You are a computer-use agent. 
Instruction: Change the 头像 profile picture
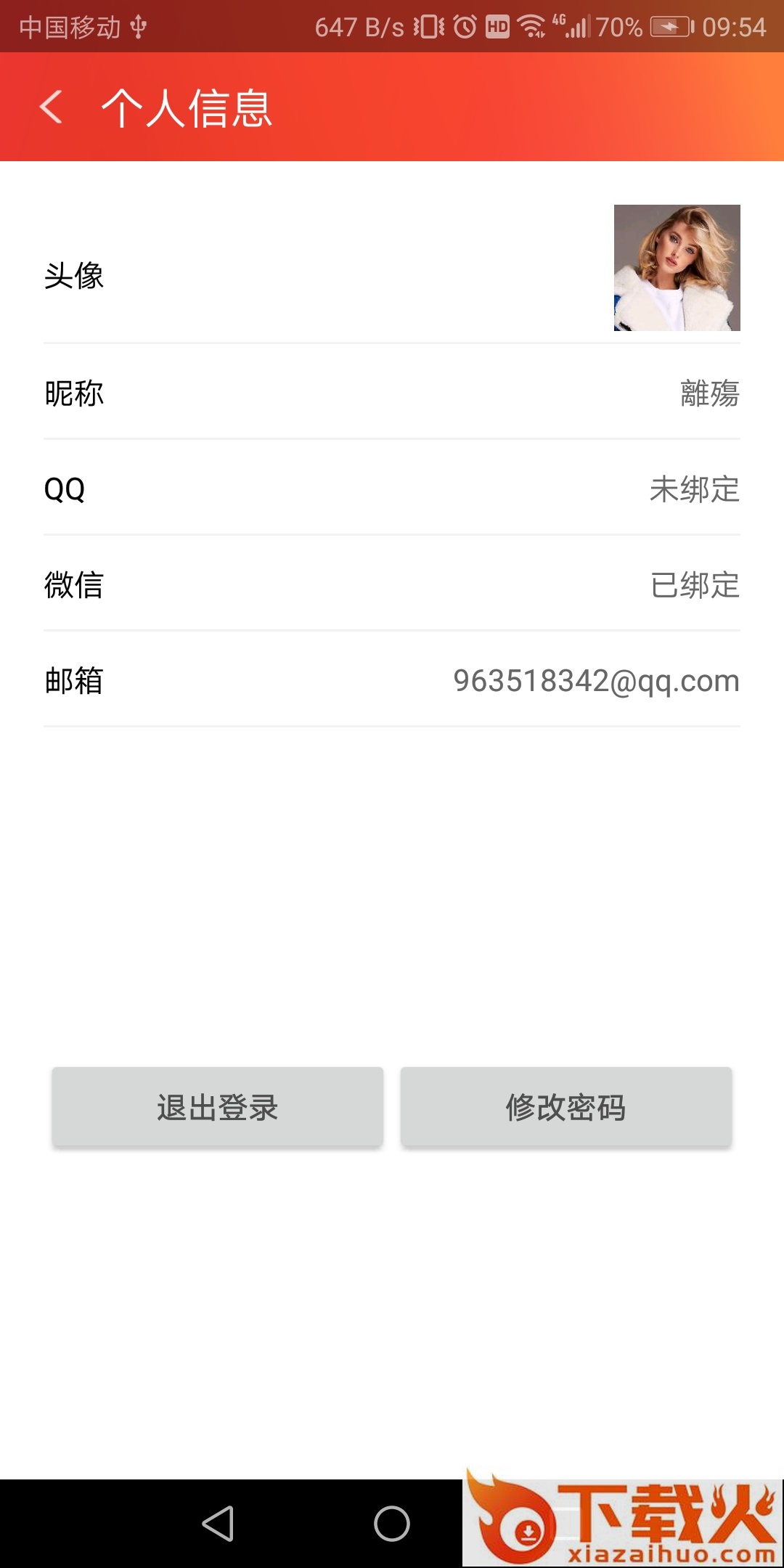coord(677,268)
